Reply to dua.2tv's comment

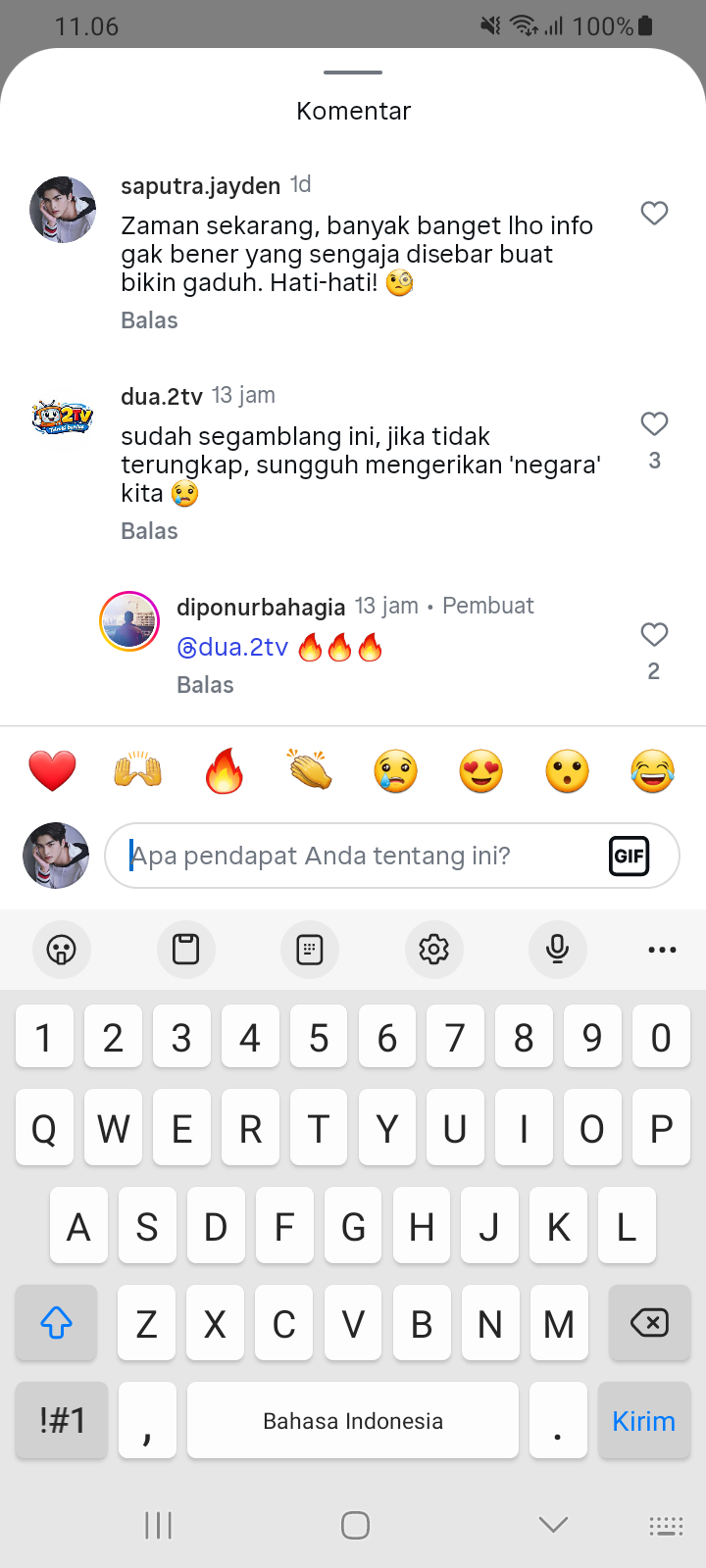149,531
